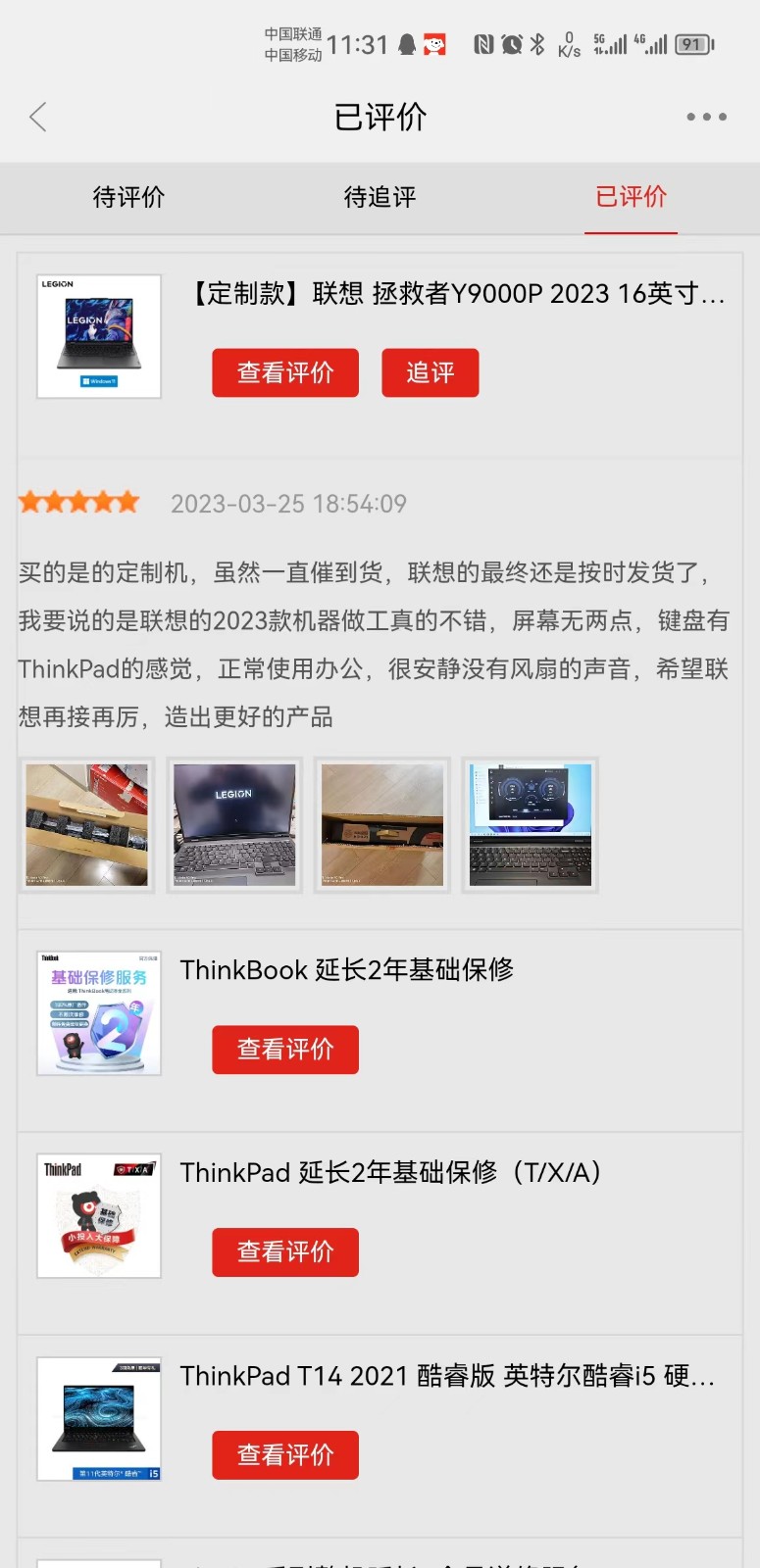The width and height of the screenshot is (760, 1568).
Task: Select the 已评价 tab
Action: click(x=631, y=197)
